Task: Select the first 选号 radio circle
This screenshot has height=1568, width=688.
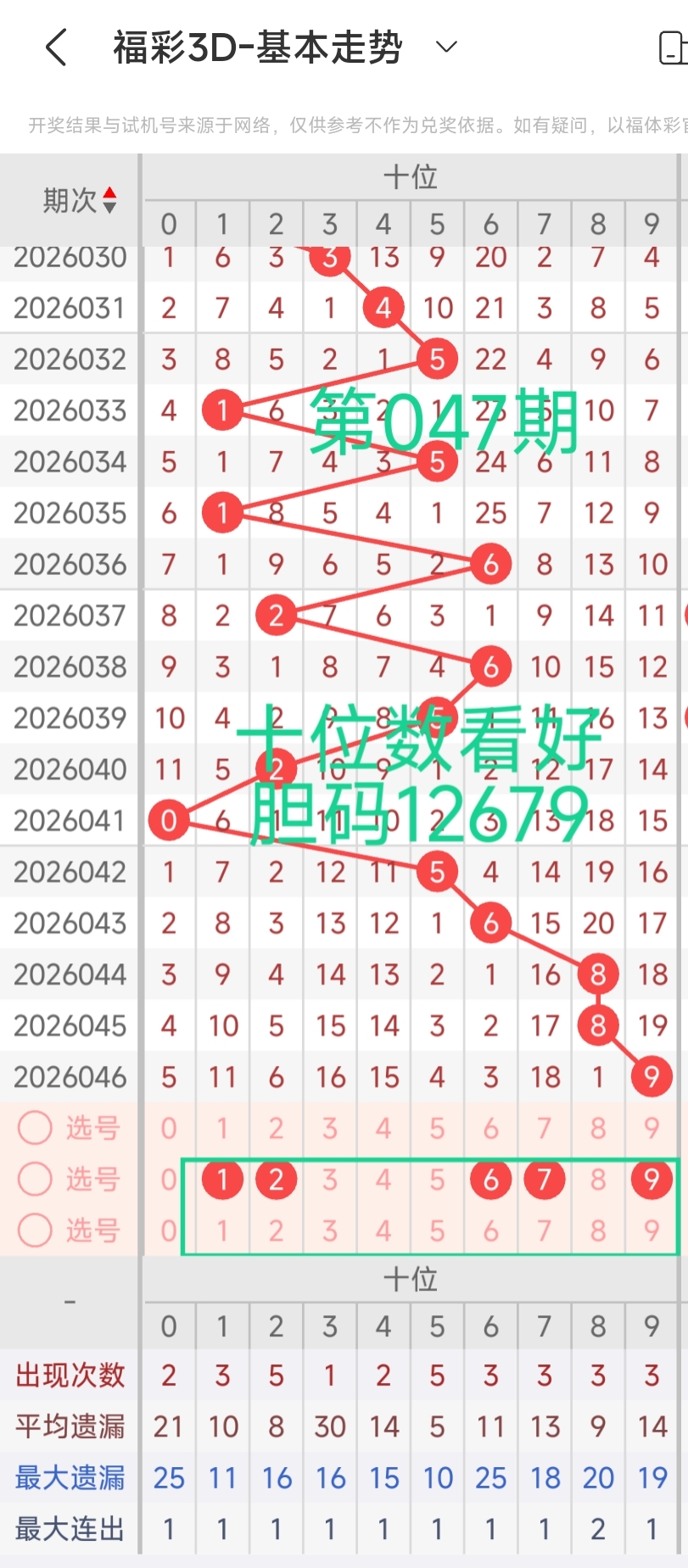Action: pos(34,1128)
